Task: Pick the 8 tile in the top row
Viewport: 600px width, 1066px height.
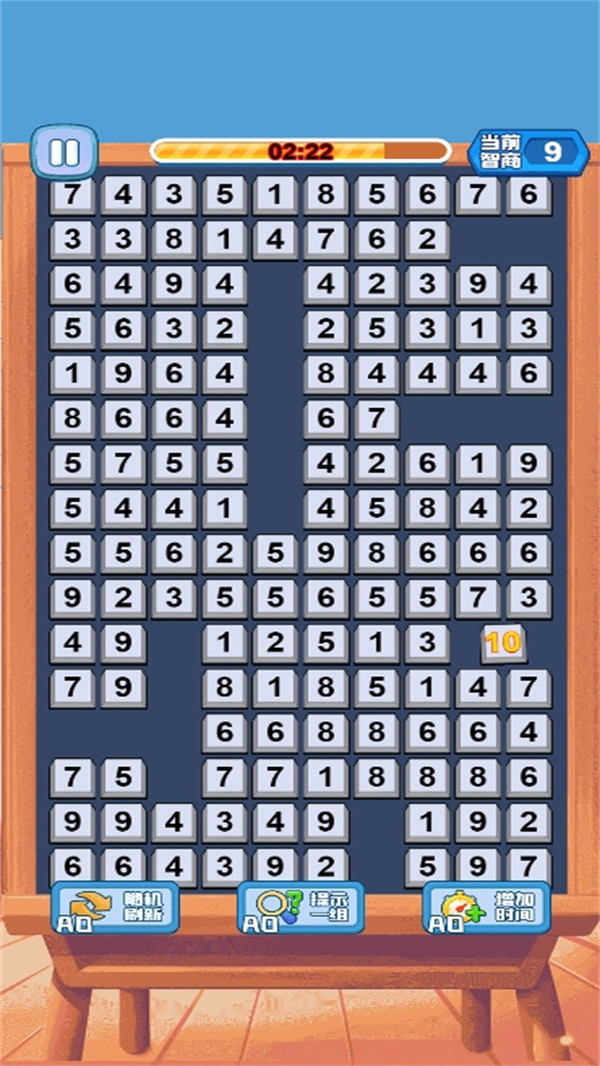Action: click(x=326, y=196)
